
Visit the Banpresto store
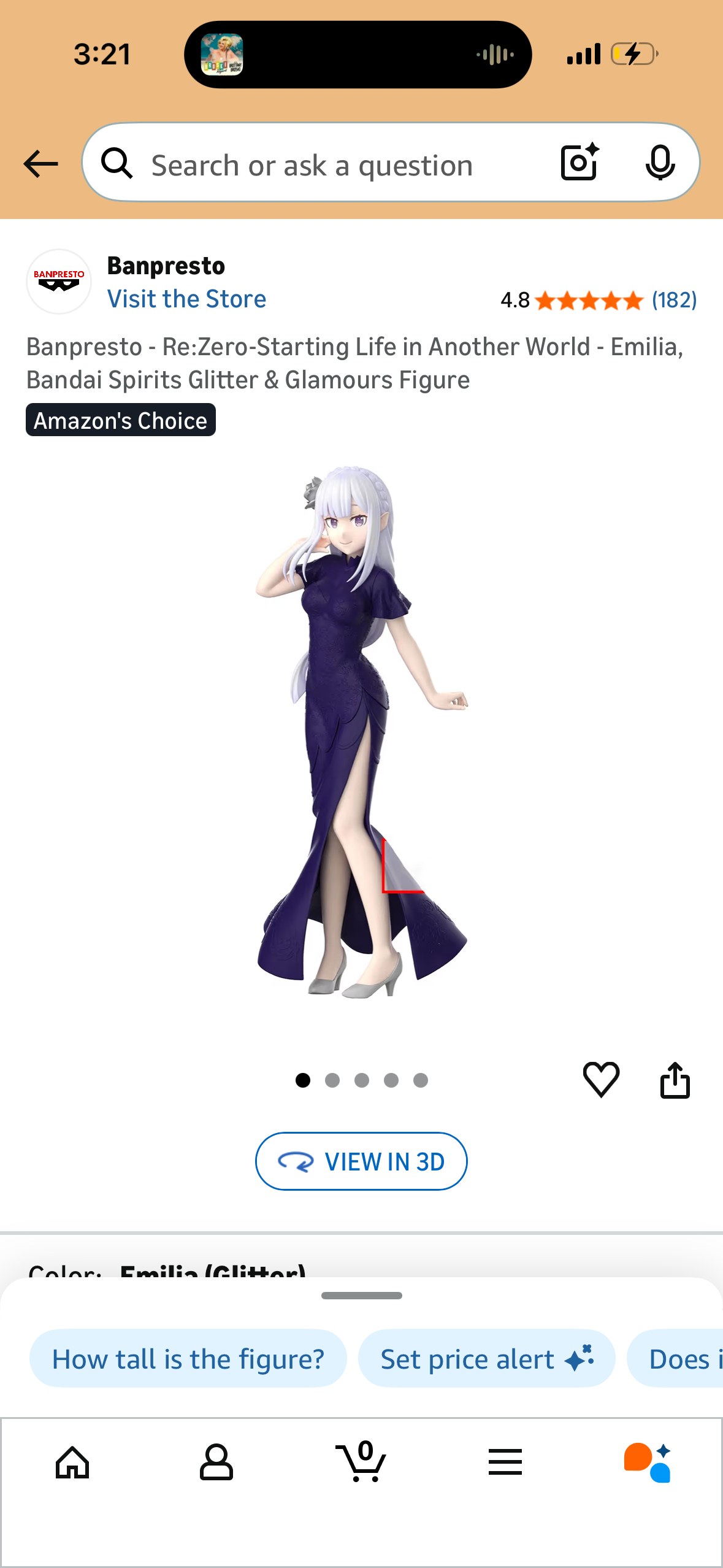(186, 299)
